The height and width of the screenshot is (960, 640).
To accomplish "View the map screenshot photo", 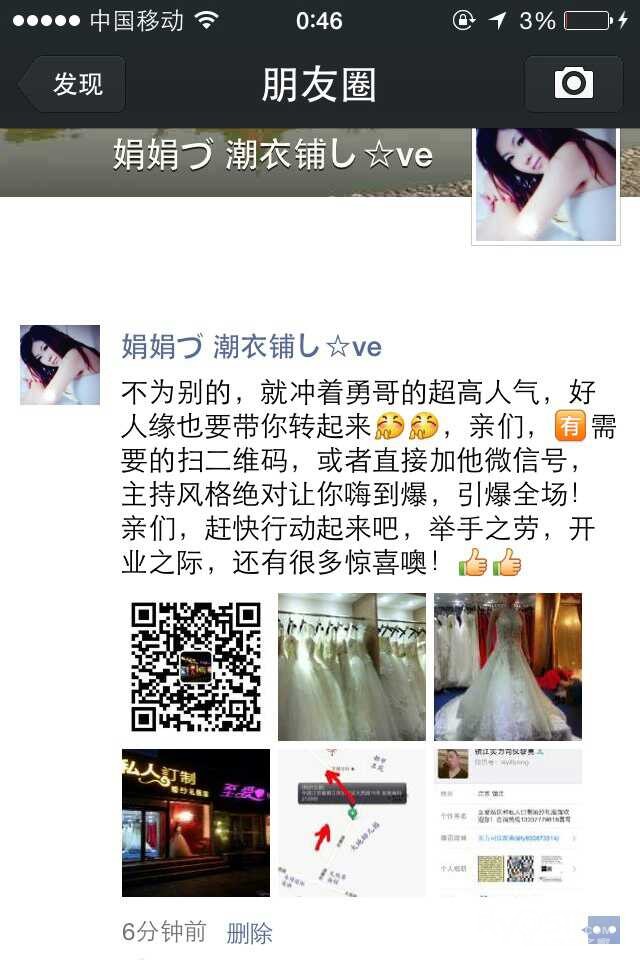I will click(351, 822).
